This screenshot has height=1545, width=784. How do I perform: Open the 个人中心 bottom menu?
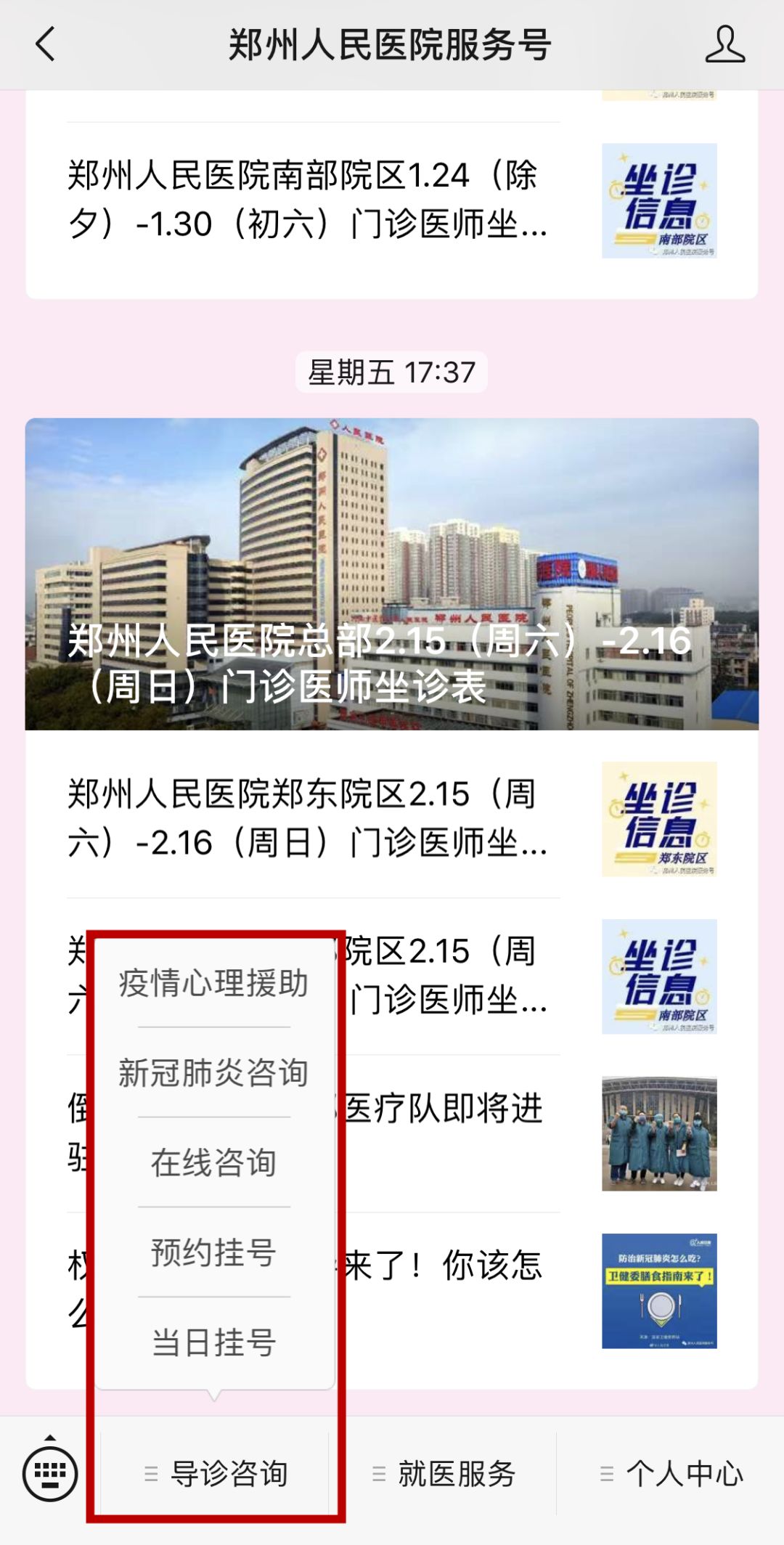click(671, 1473)
